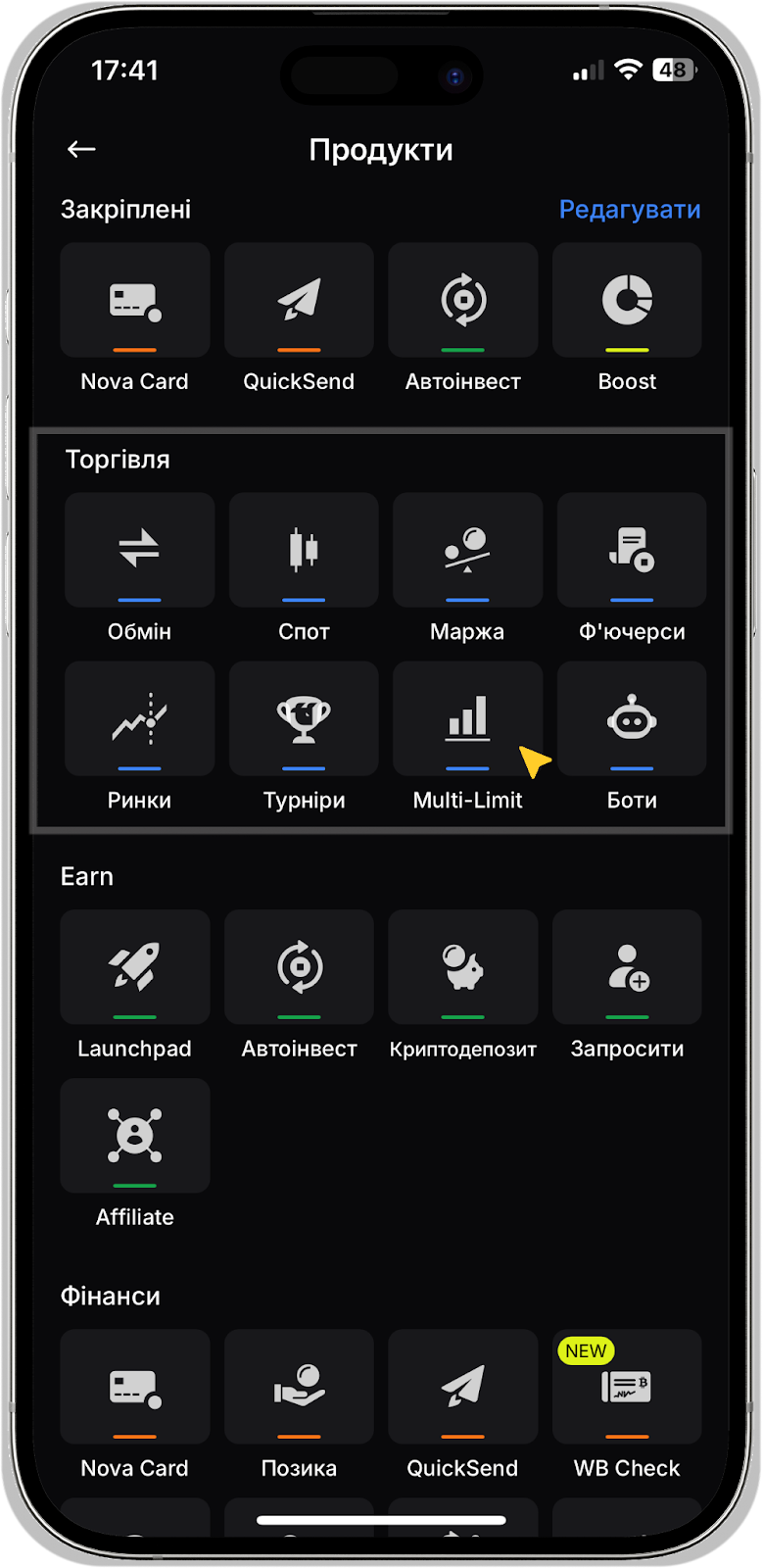The image size is (762, 1568).
Task: Tap Редагувати to edit pinned products
Action: pos(629,209)
